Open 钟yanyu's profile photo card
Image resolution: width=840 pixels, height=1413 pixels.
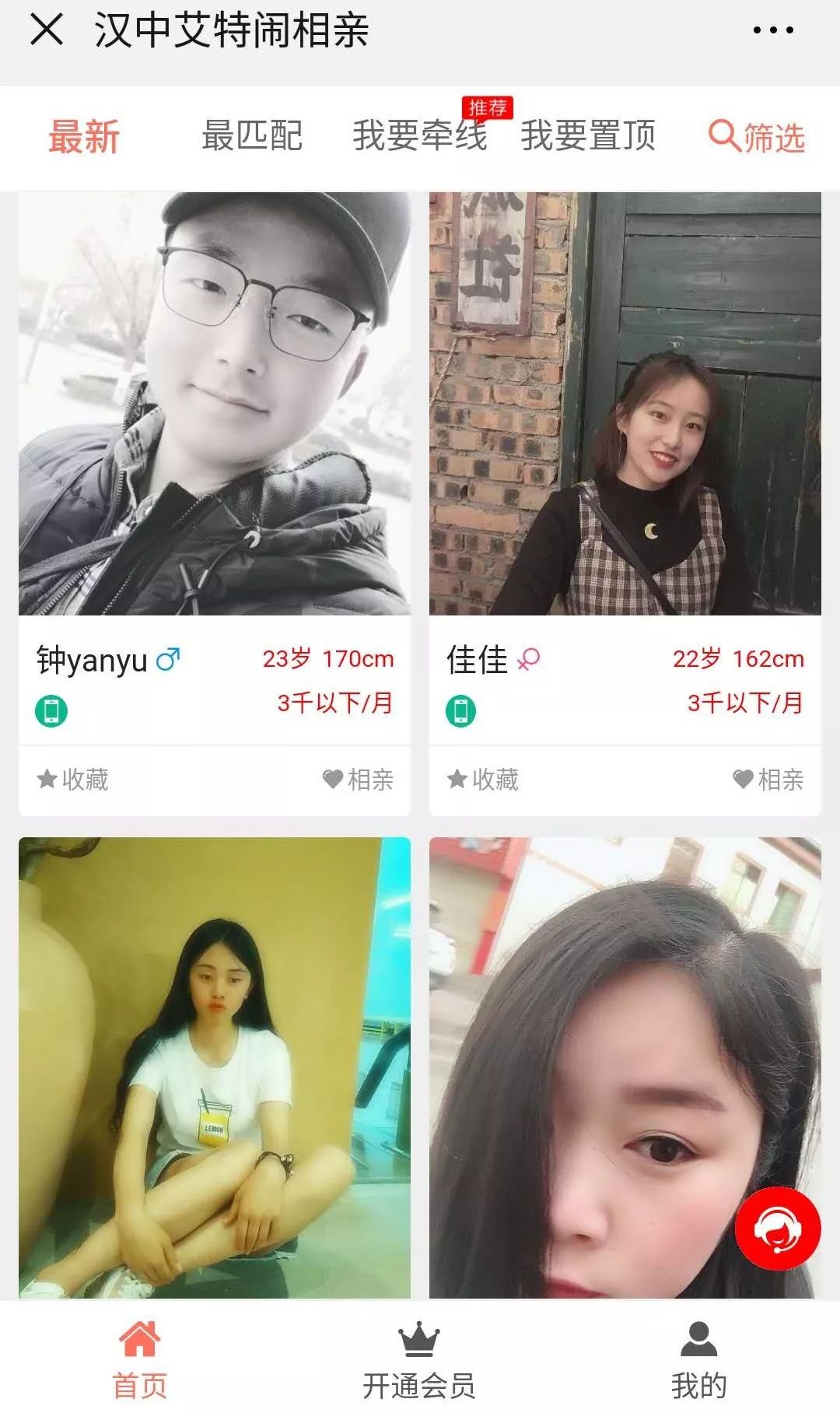[215, 404]
